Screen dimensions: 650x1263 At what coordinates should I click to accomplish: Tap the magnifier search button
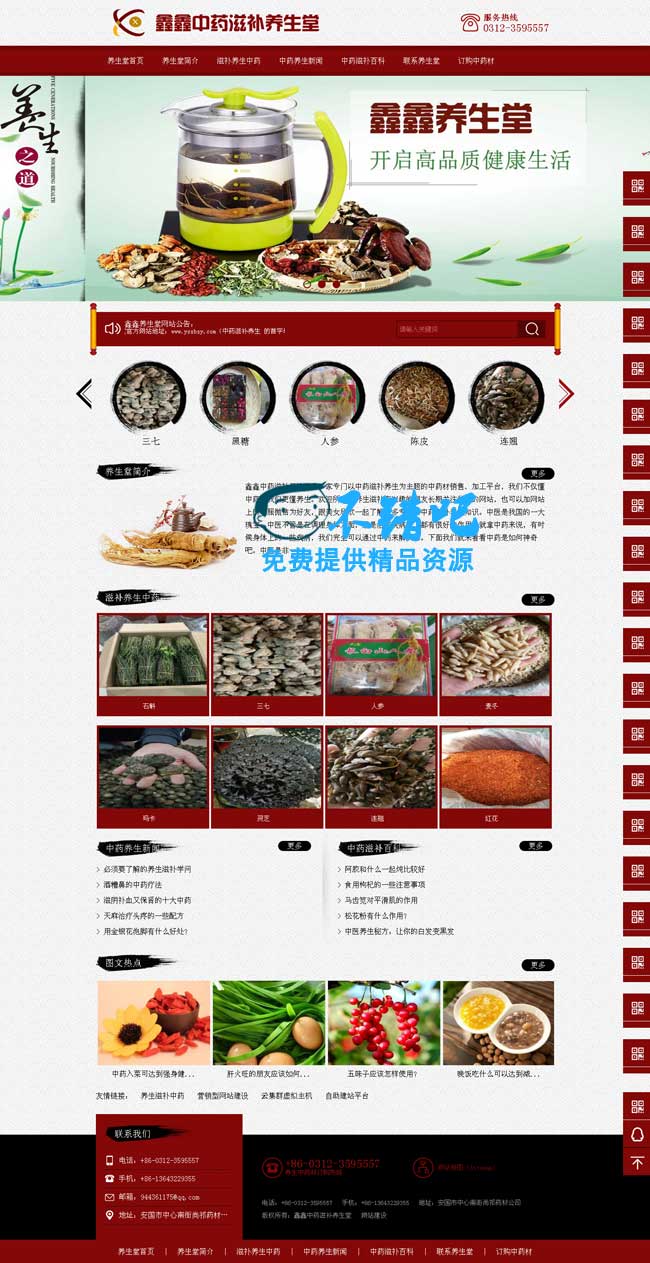(x=532, y=329)
